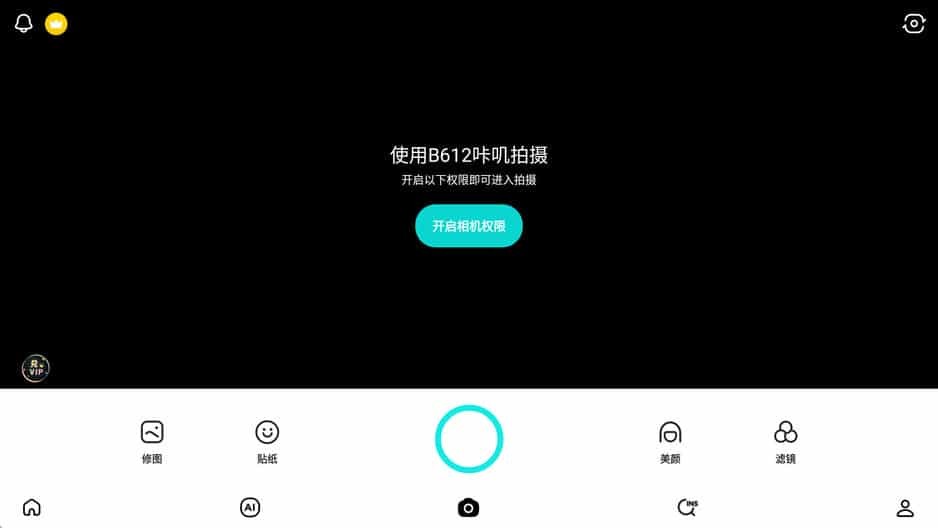Go to the profile tab
The width and height of the screenshot is (938, 528).
(905, 508)
